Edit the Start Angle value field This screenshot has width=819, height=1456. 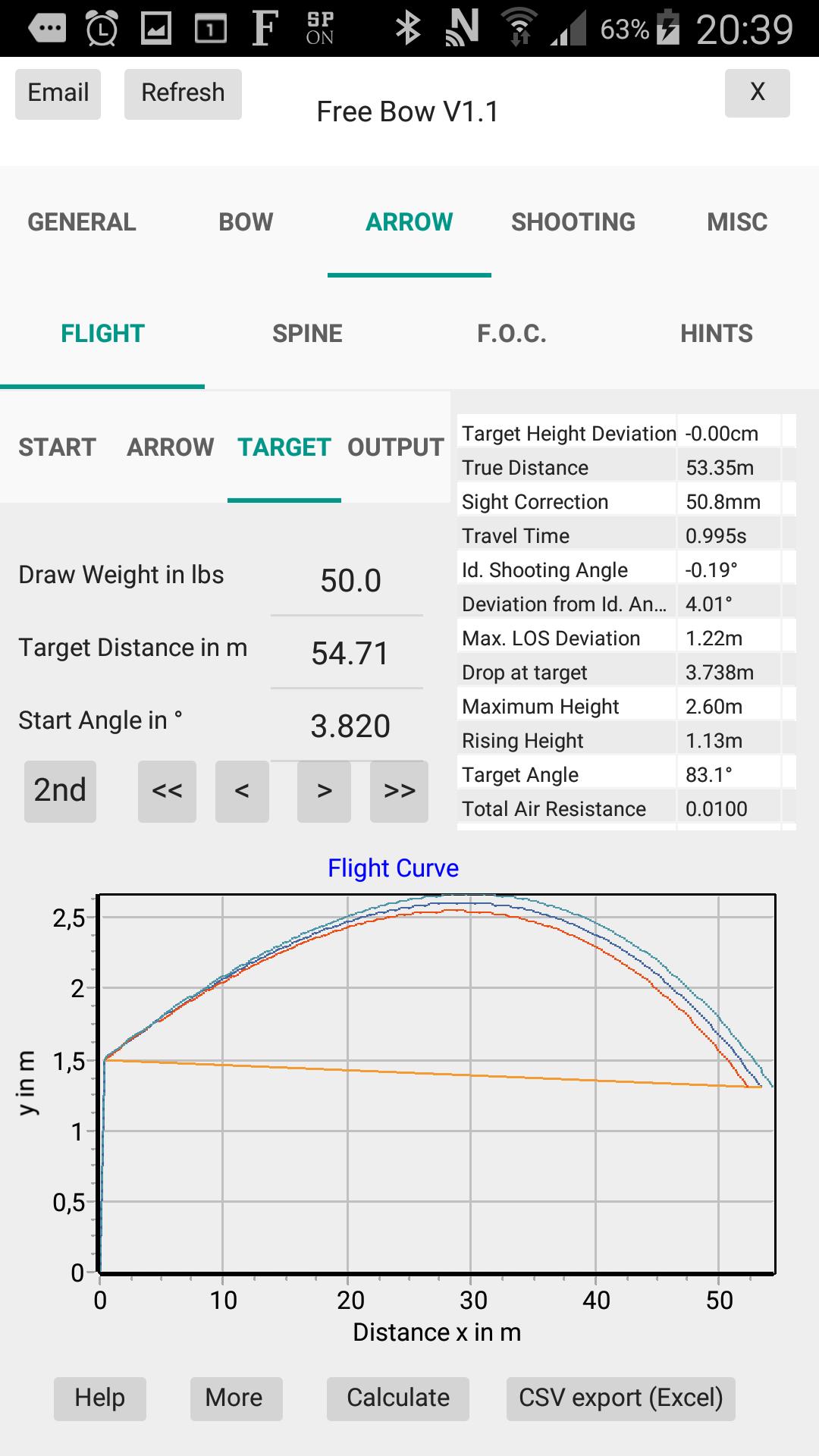tap(350, 726)
